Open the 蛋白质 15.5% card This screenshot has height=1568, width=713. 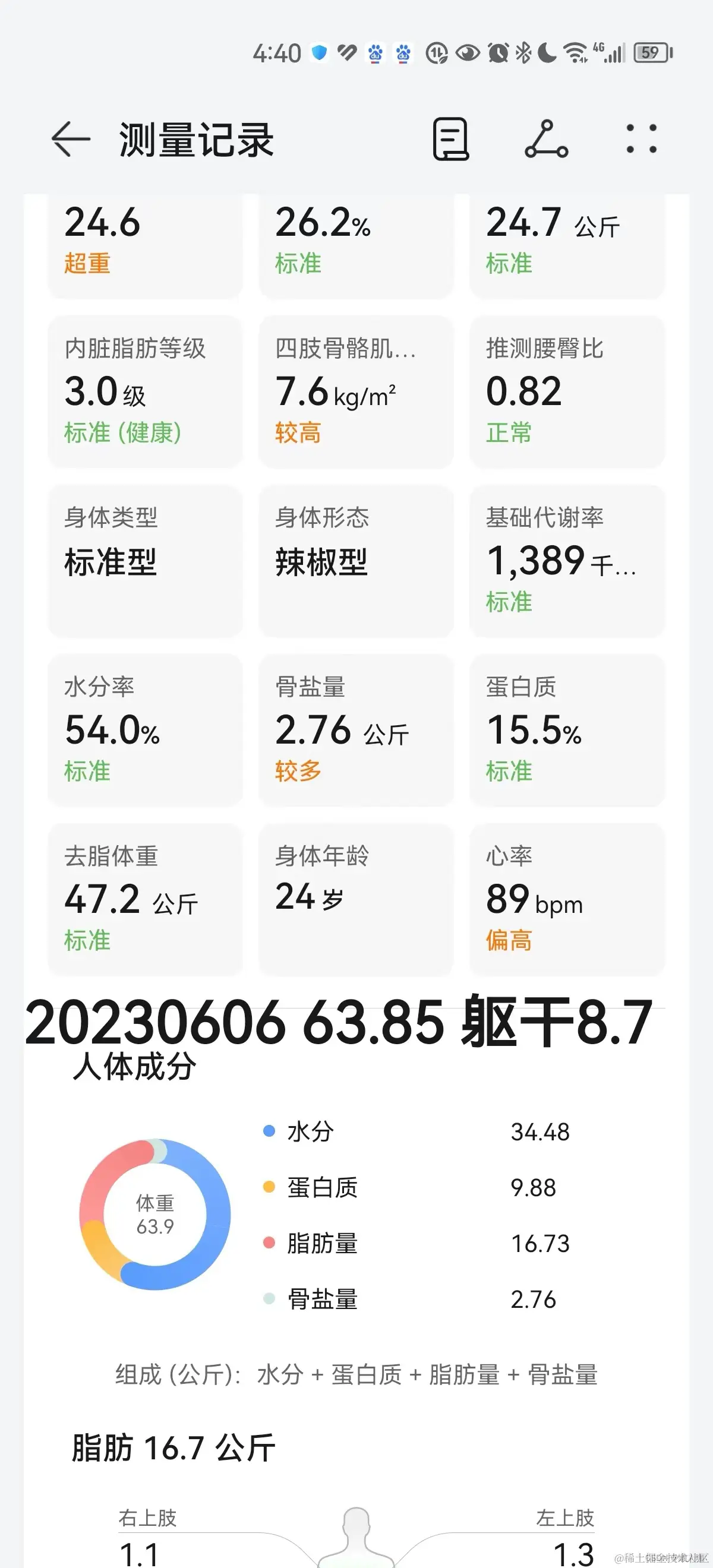[567, 729]
